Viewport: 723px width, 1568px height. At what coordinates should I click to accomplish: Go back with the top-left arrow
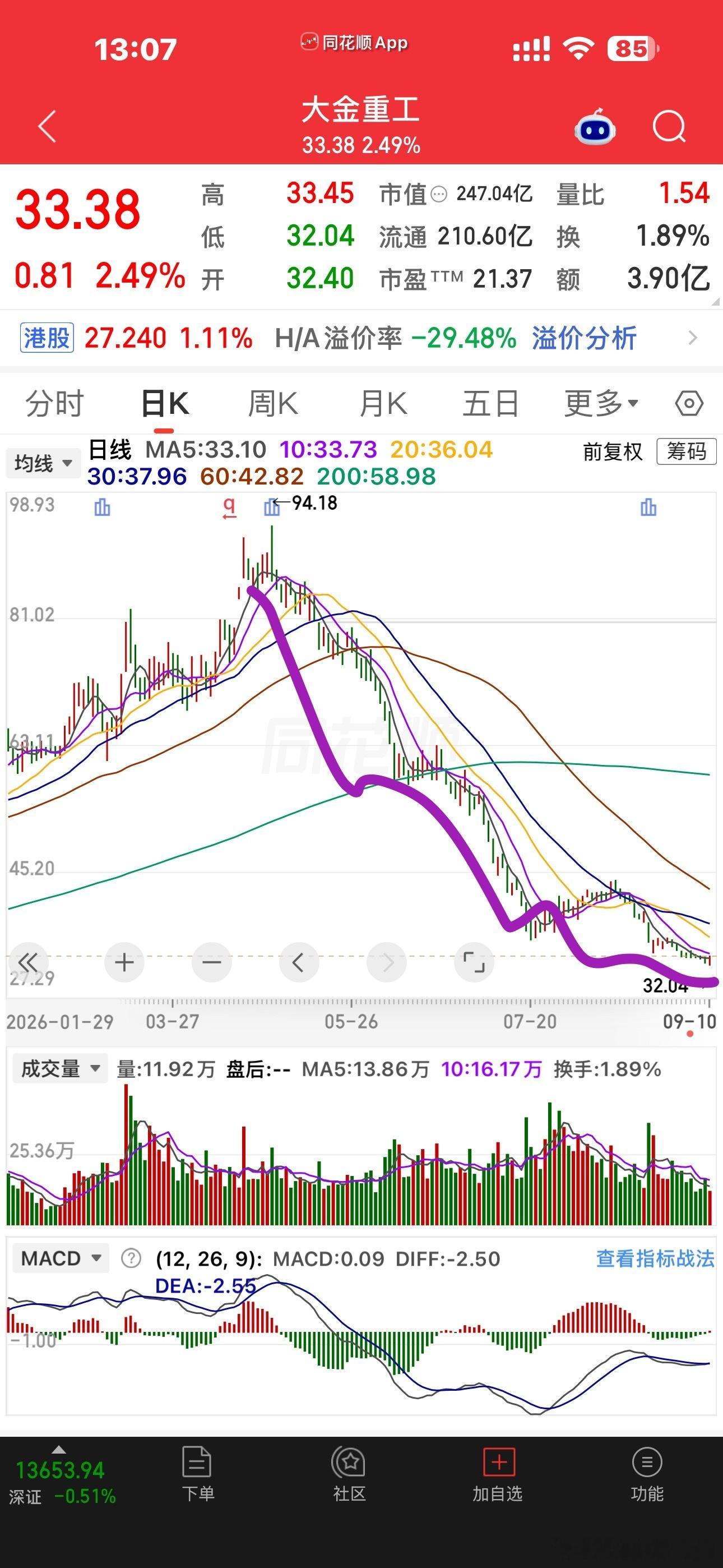click(x=47, y=127)
